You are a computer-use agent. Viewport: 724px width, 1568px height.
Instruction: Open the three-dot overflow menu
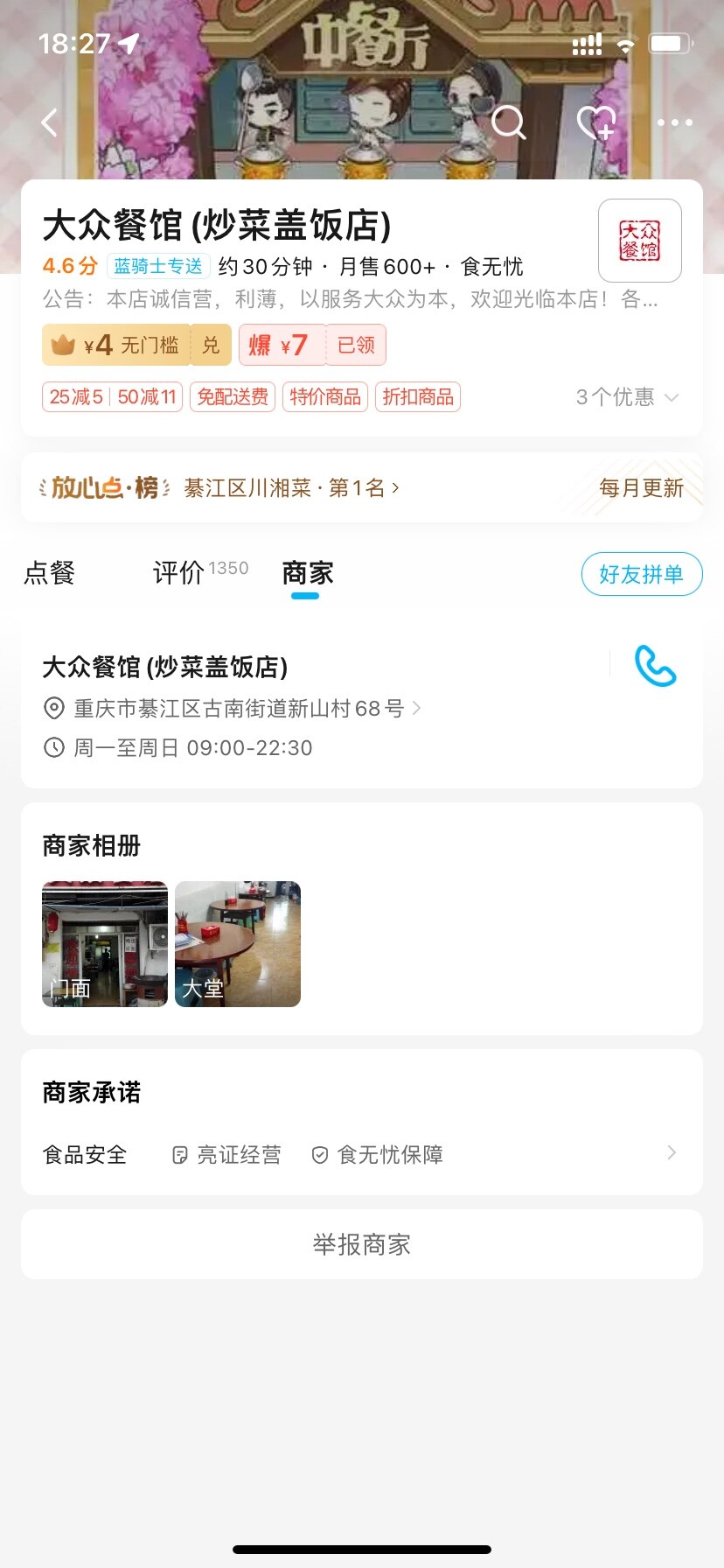point(674,123)
